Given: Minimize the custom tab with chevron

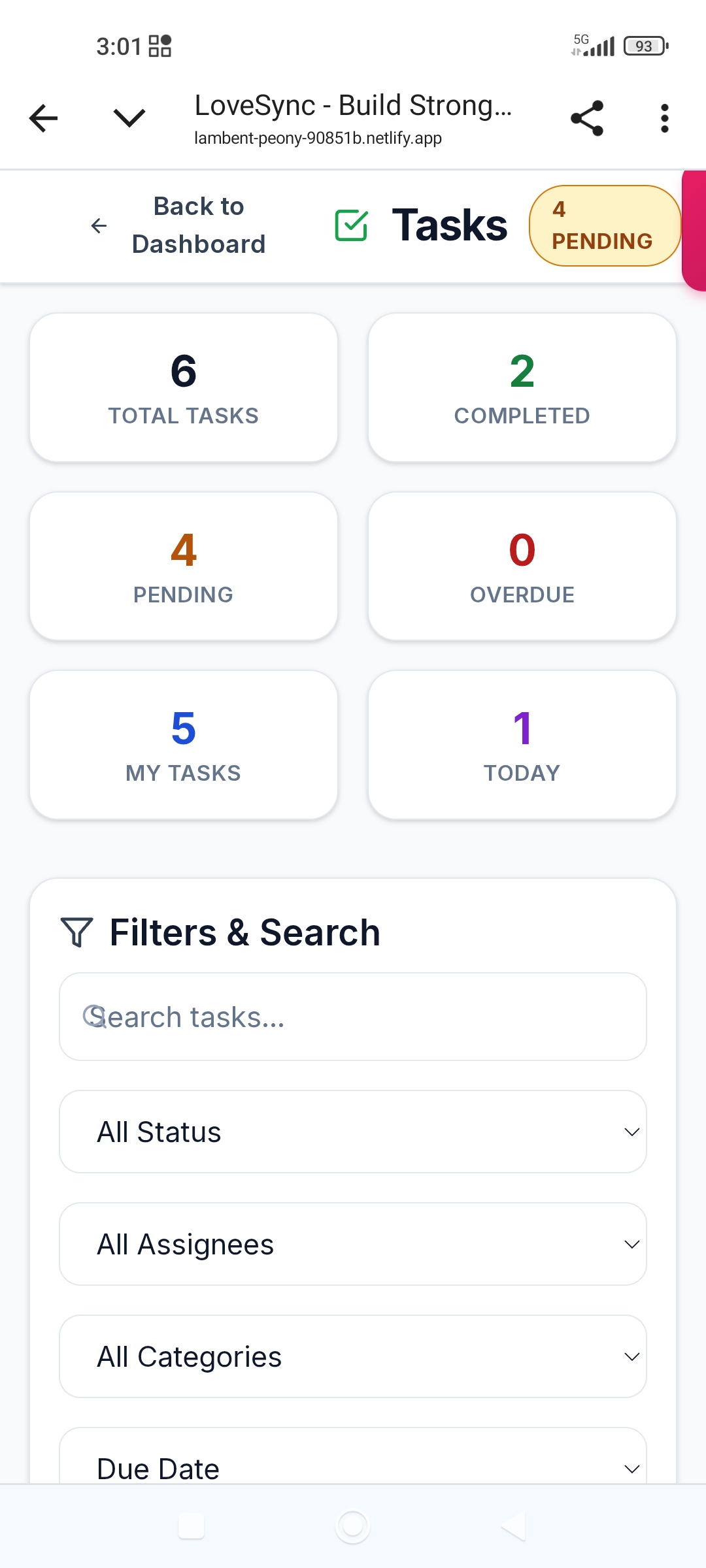Looking at the screenshot, I should (x=129, y=118).
